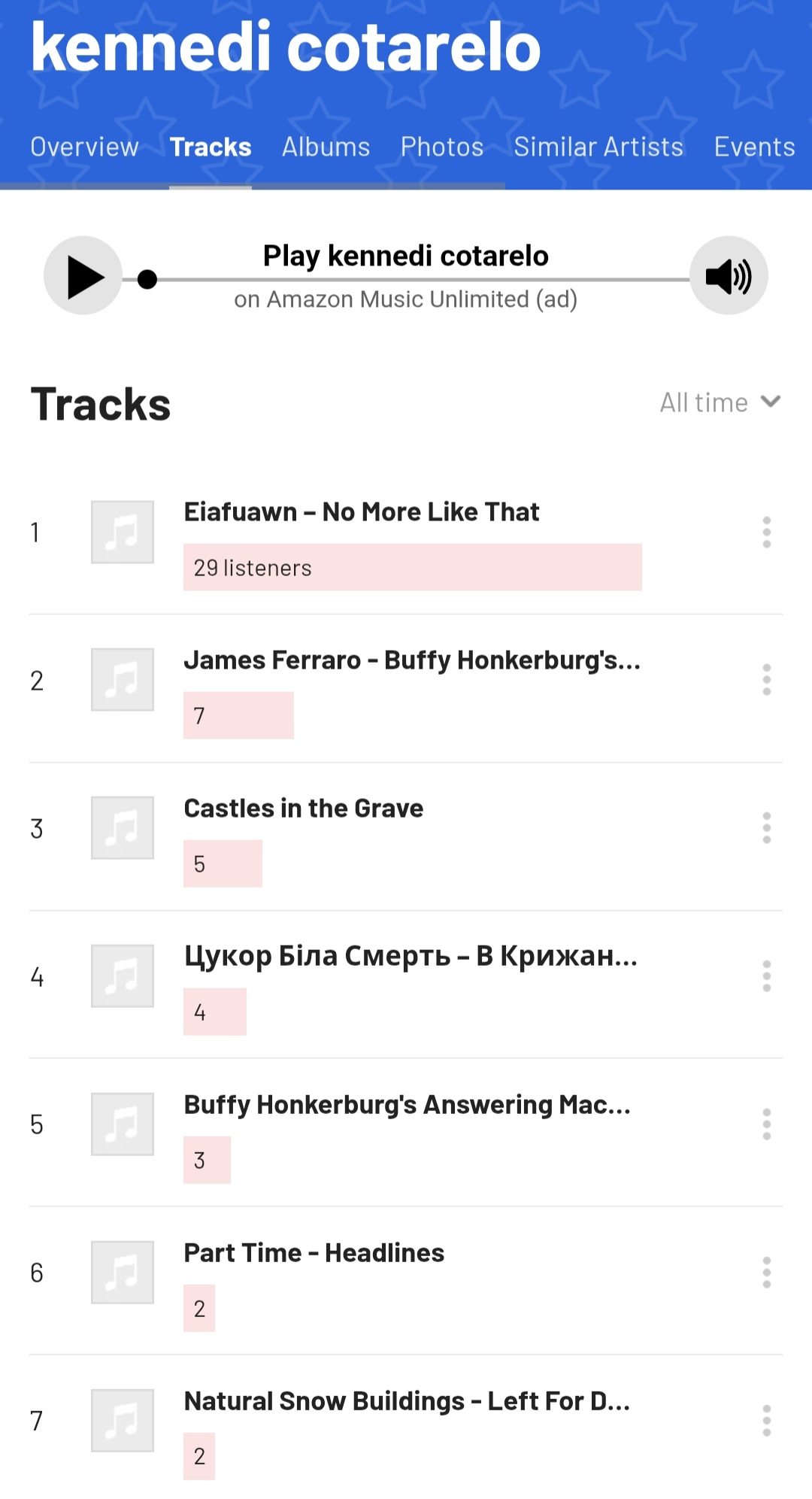Open the Photos tab

coord(441,147)
